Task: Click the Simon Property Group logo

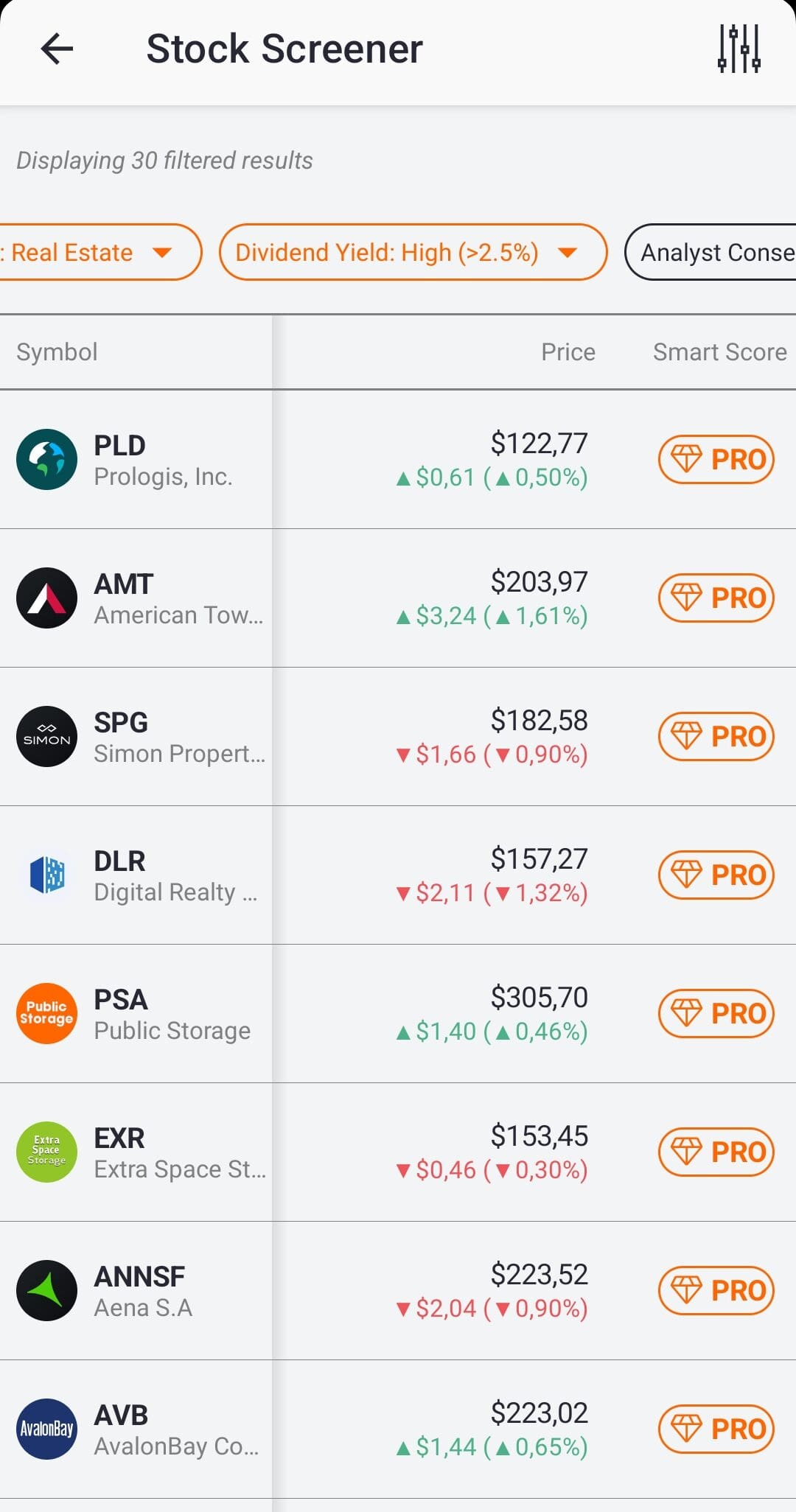Action: (x=46, y=736)
